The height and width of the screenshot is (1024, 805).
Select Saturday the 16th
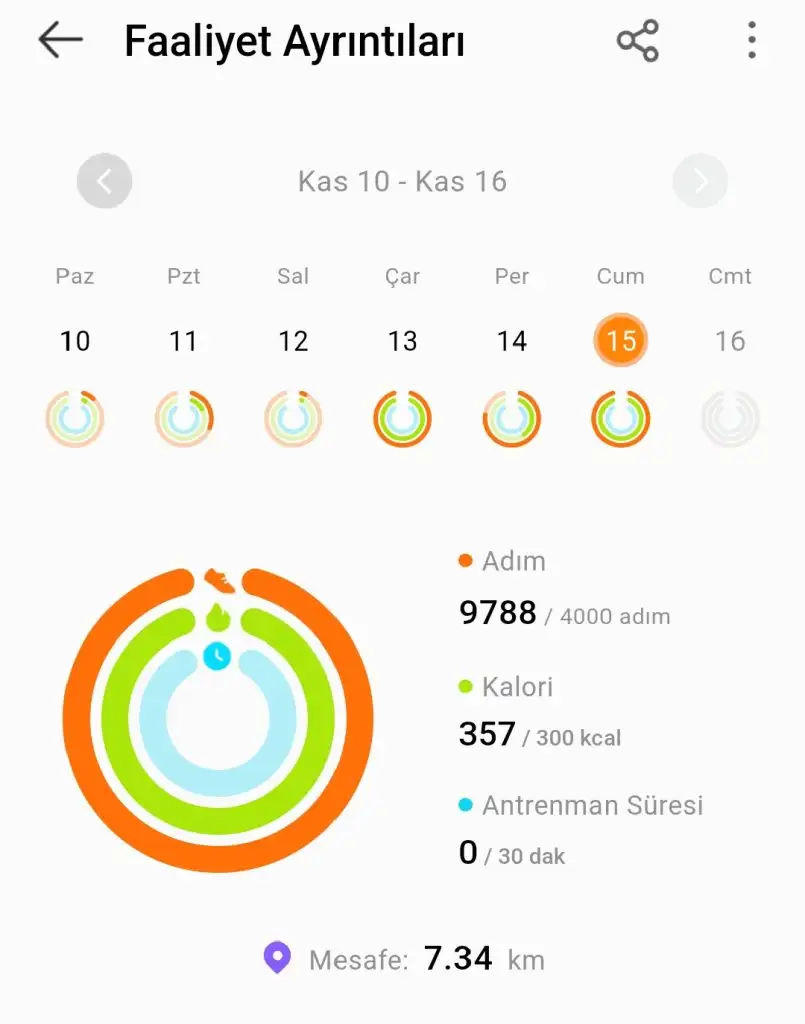click(x=730, y=341)
